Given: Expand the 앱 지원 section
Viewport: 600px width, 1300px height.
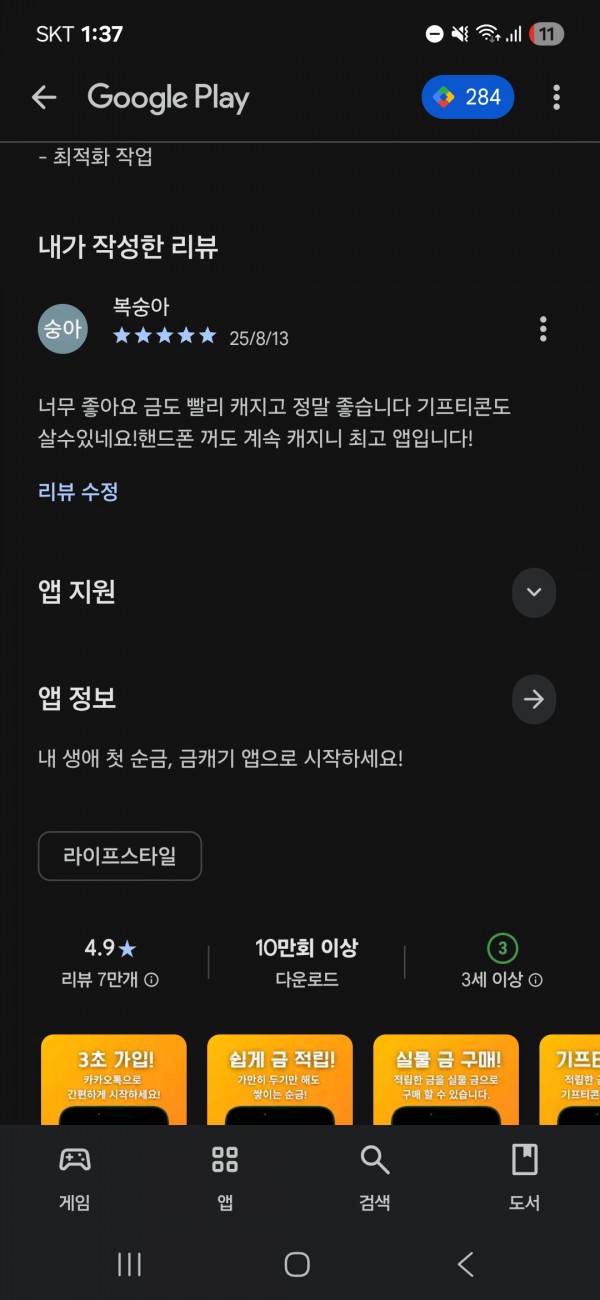Looking at the screenshot, I should pos(534,592).
